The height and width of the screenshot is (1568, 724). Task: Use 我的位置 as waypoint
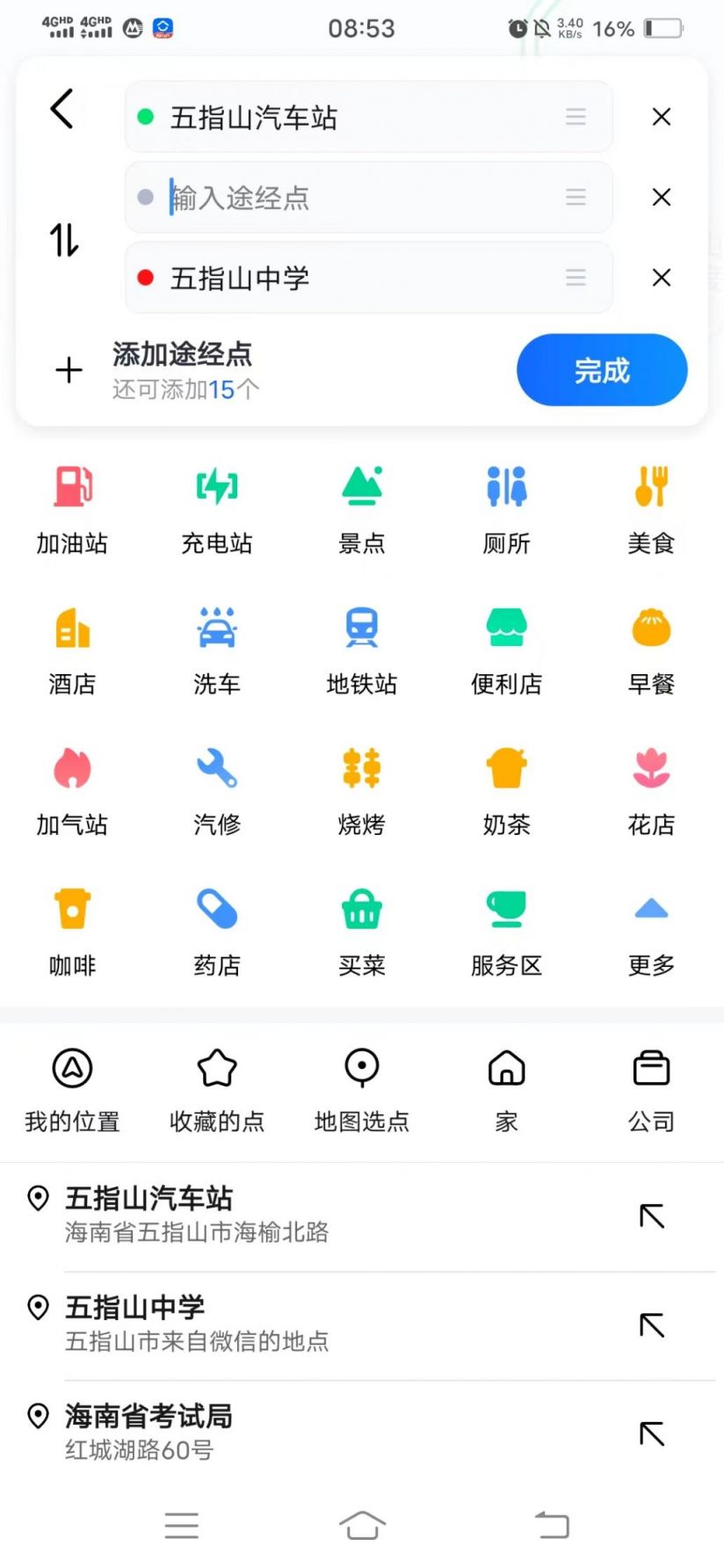click(72, 1090)
